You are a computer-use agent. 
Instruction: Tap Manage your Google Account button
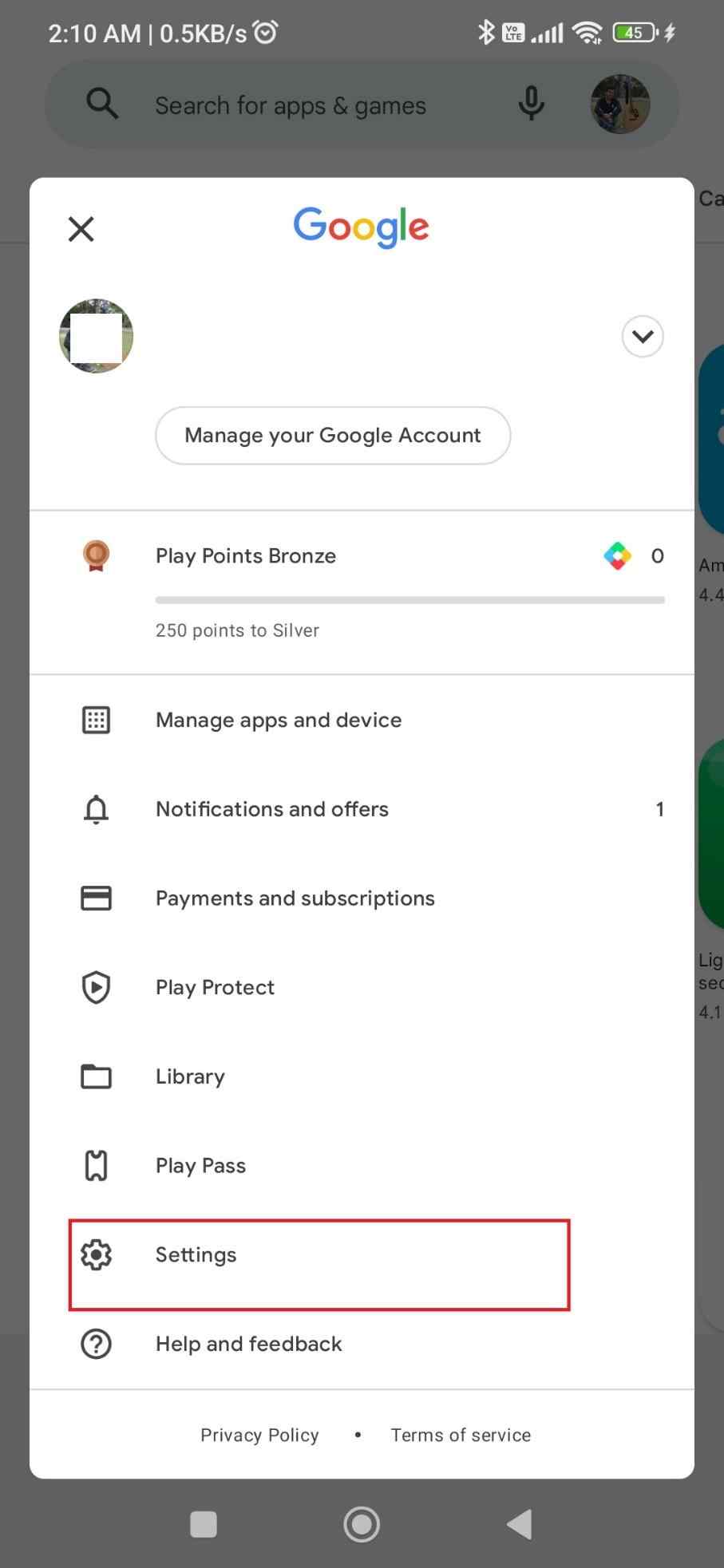[x=333, y=436]
